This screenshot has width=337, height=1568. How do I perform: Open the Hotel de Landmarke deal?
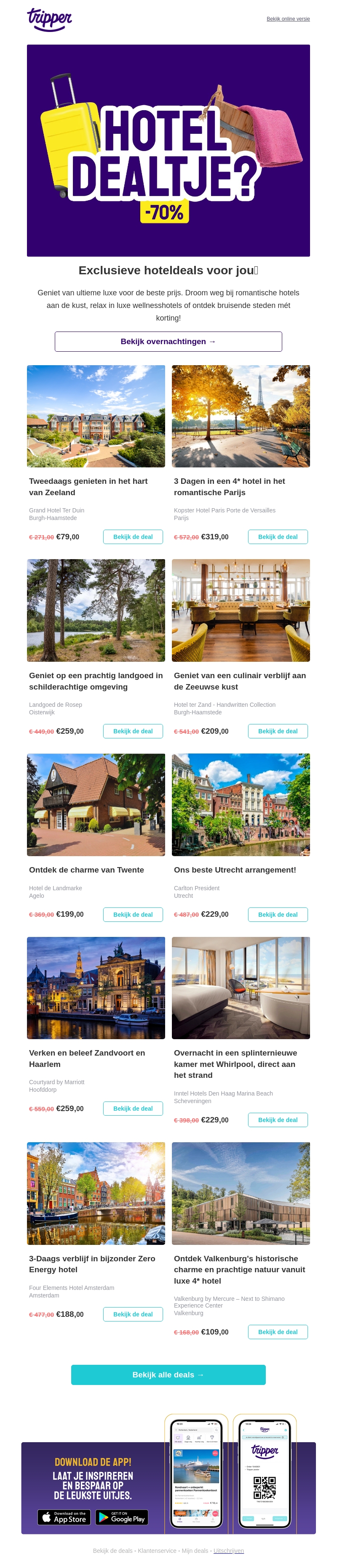pos(133,914)
